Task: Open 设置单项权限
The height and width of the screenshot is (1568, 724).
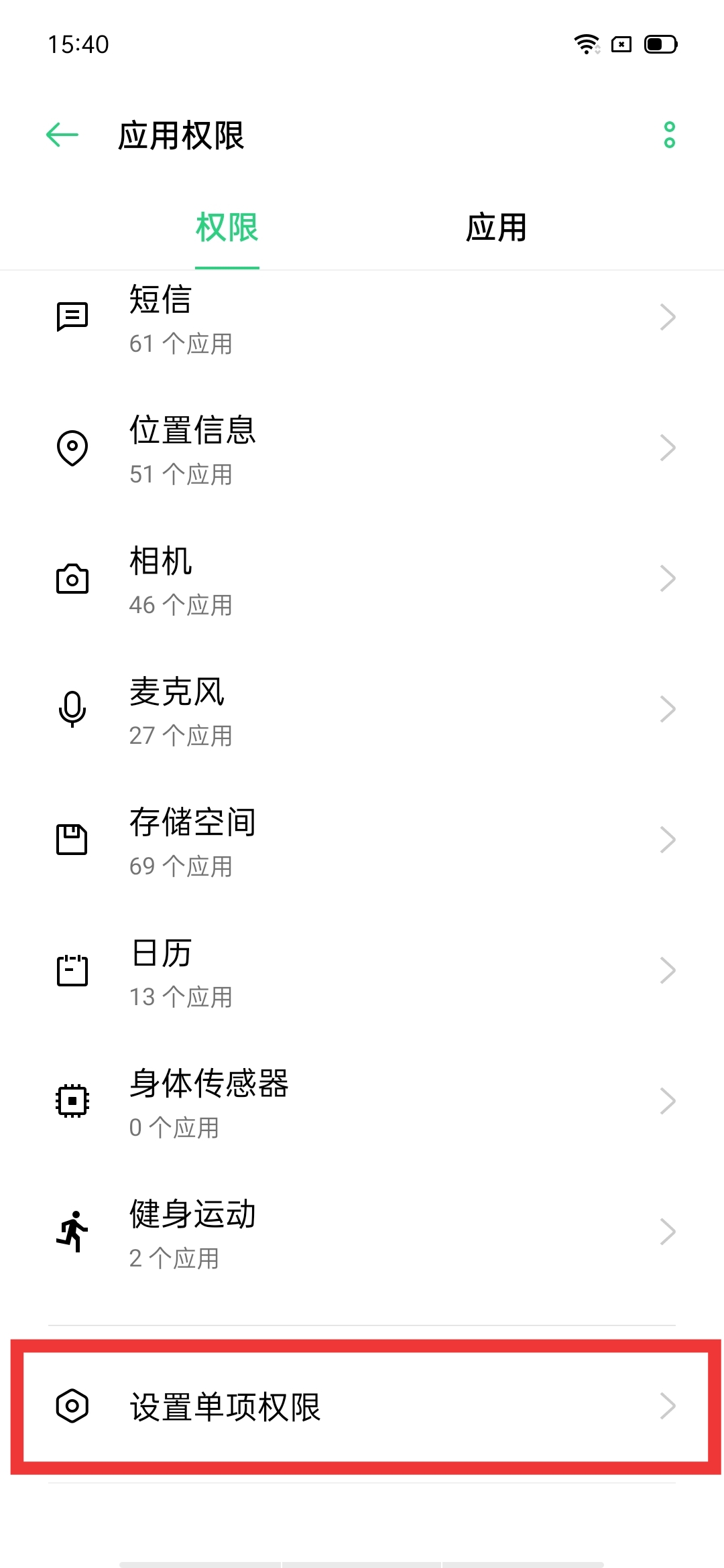Action: coord(362,1406)
